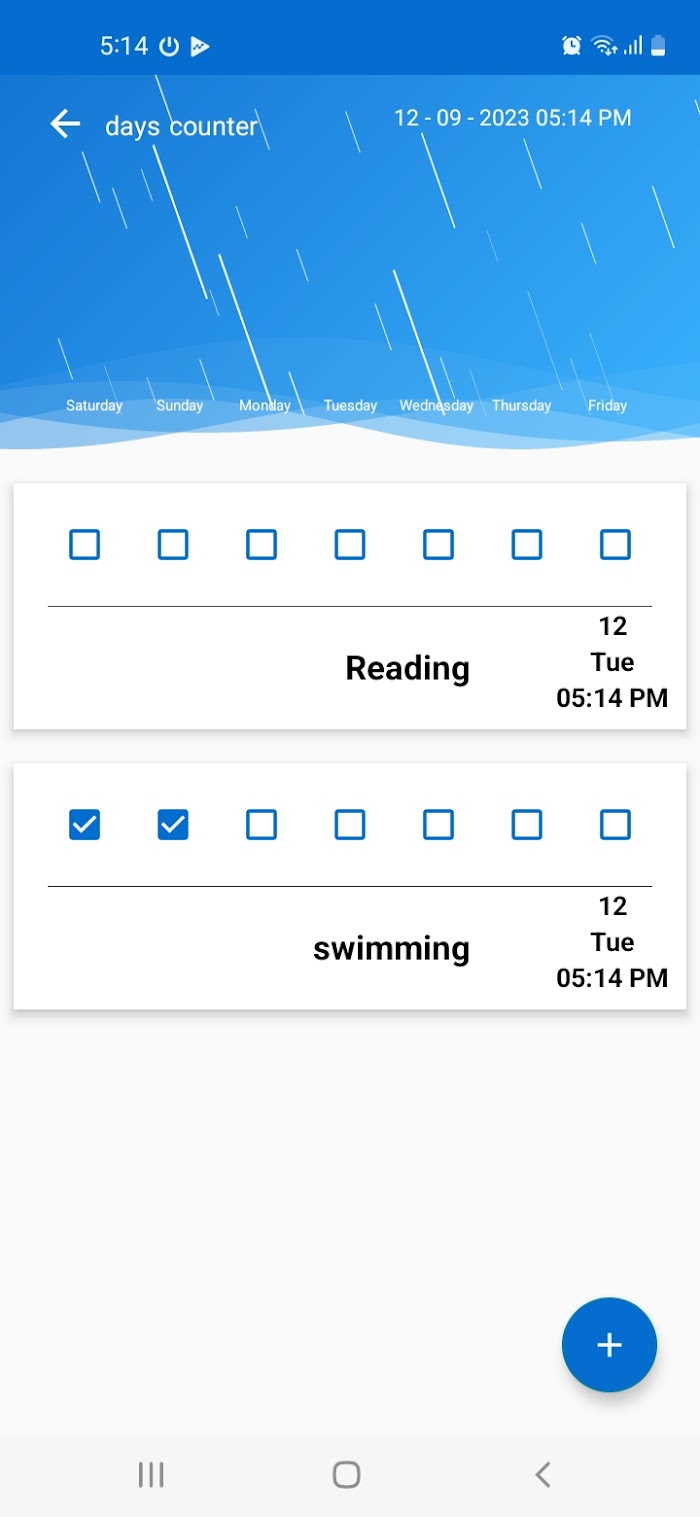Go back using the top-left arrow
This screenshot has height=1517, width=700.
65,124
